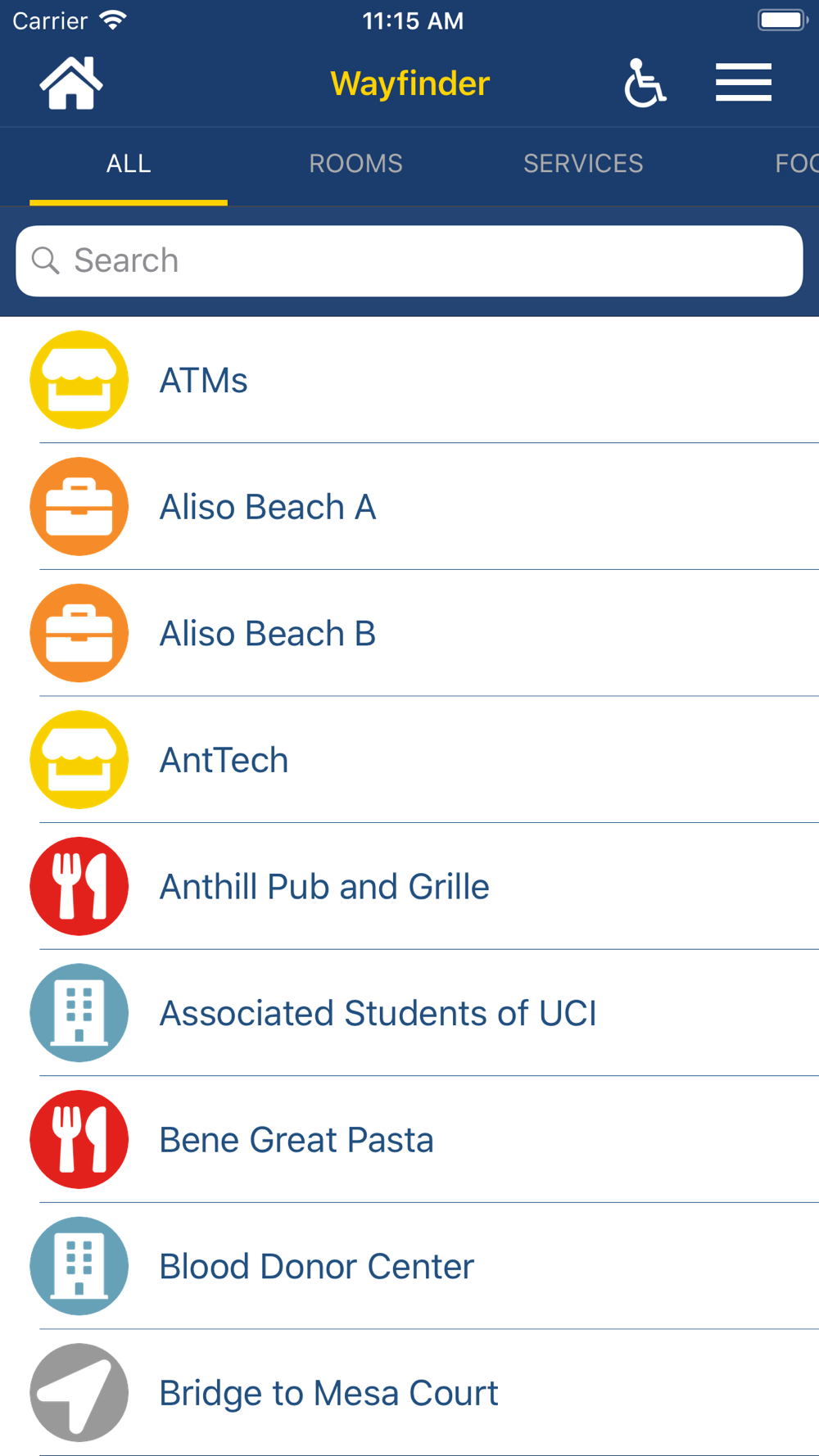
Task: Open Aliso Beach A
Action: tap(409, 507)
